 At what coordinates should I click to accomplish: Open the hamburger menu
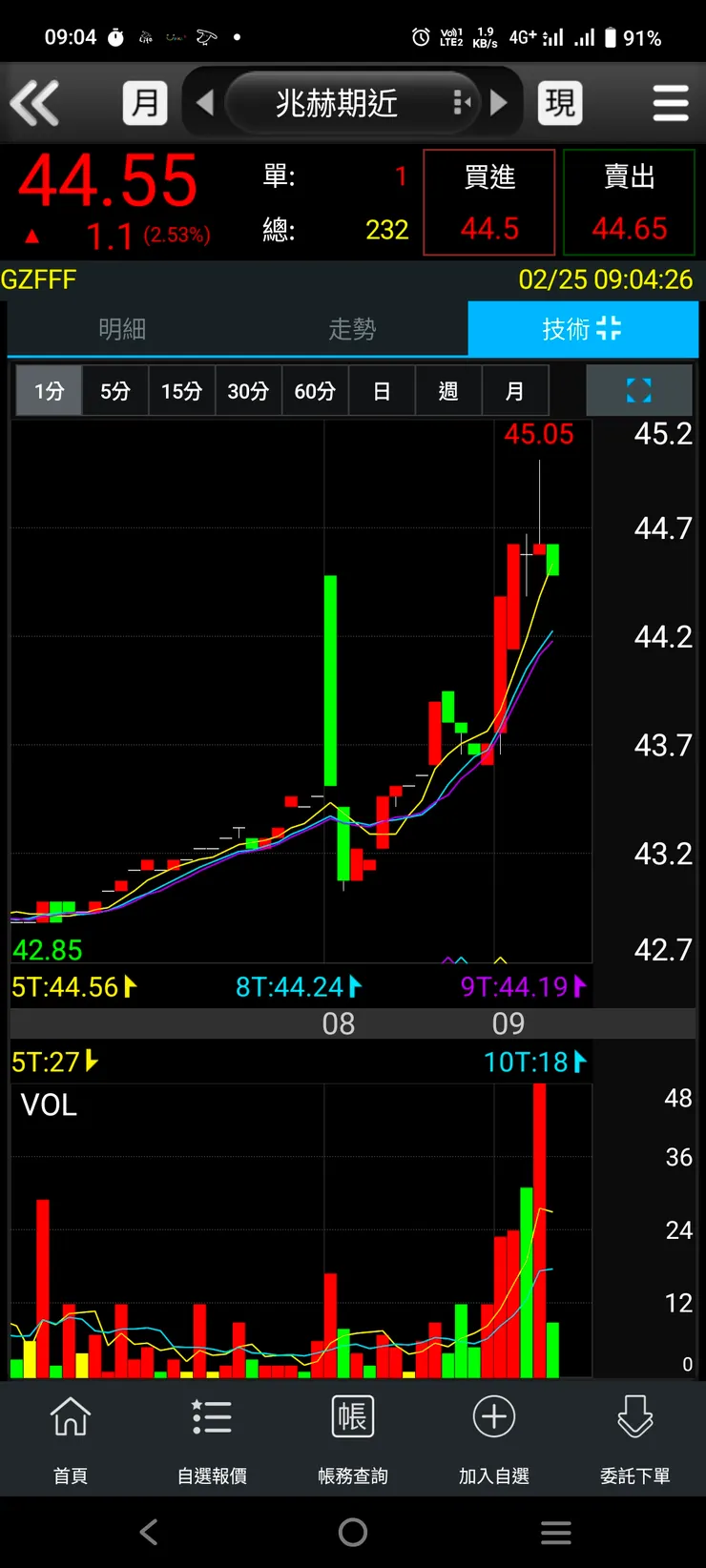coord(670,103)
